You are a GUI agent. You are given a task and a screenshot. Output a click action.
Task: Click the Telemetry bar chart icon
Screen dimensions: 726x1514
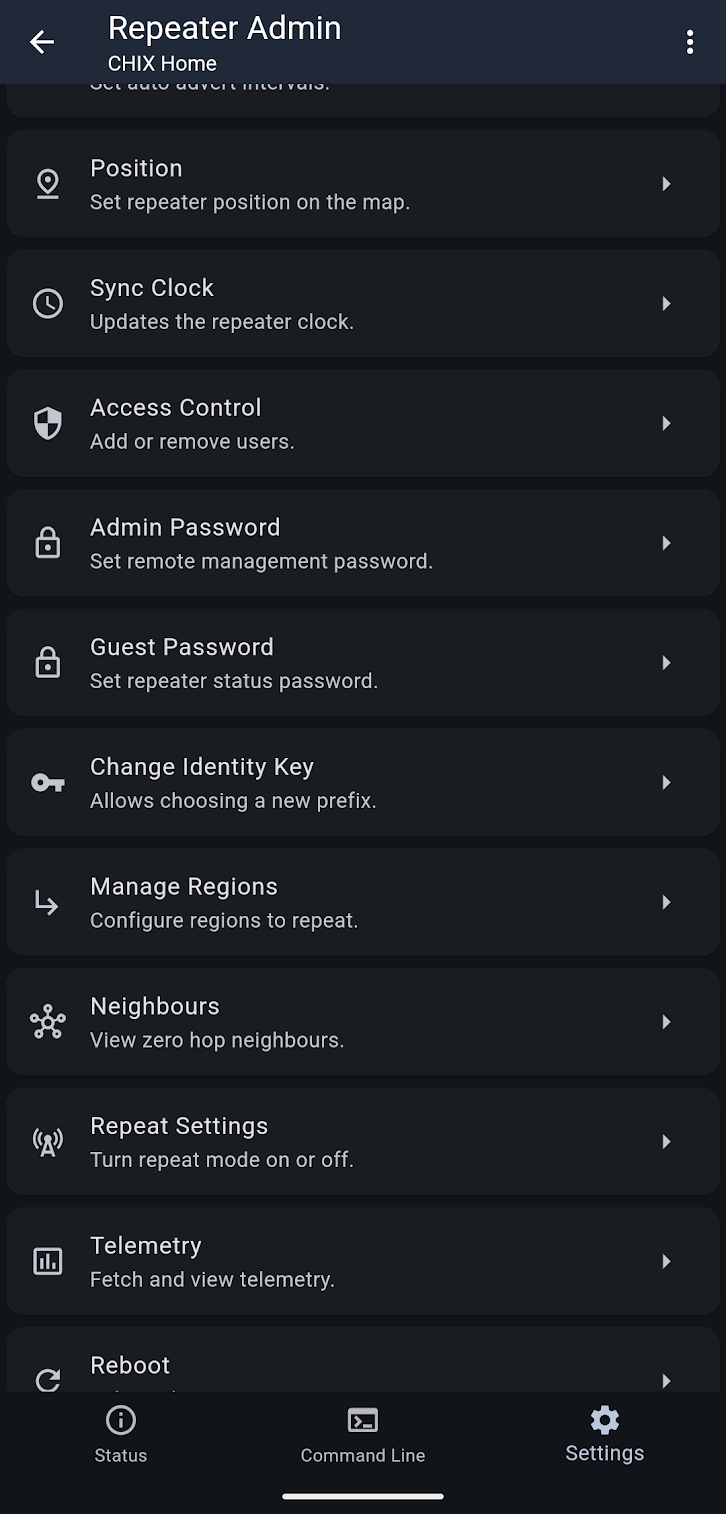pyautogui.click(x=48, y=1261)
